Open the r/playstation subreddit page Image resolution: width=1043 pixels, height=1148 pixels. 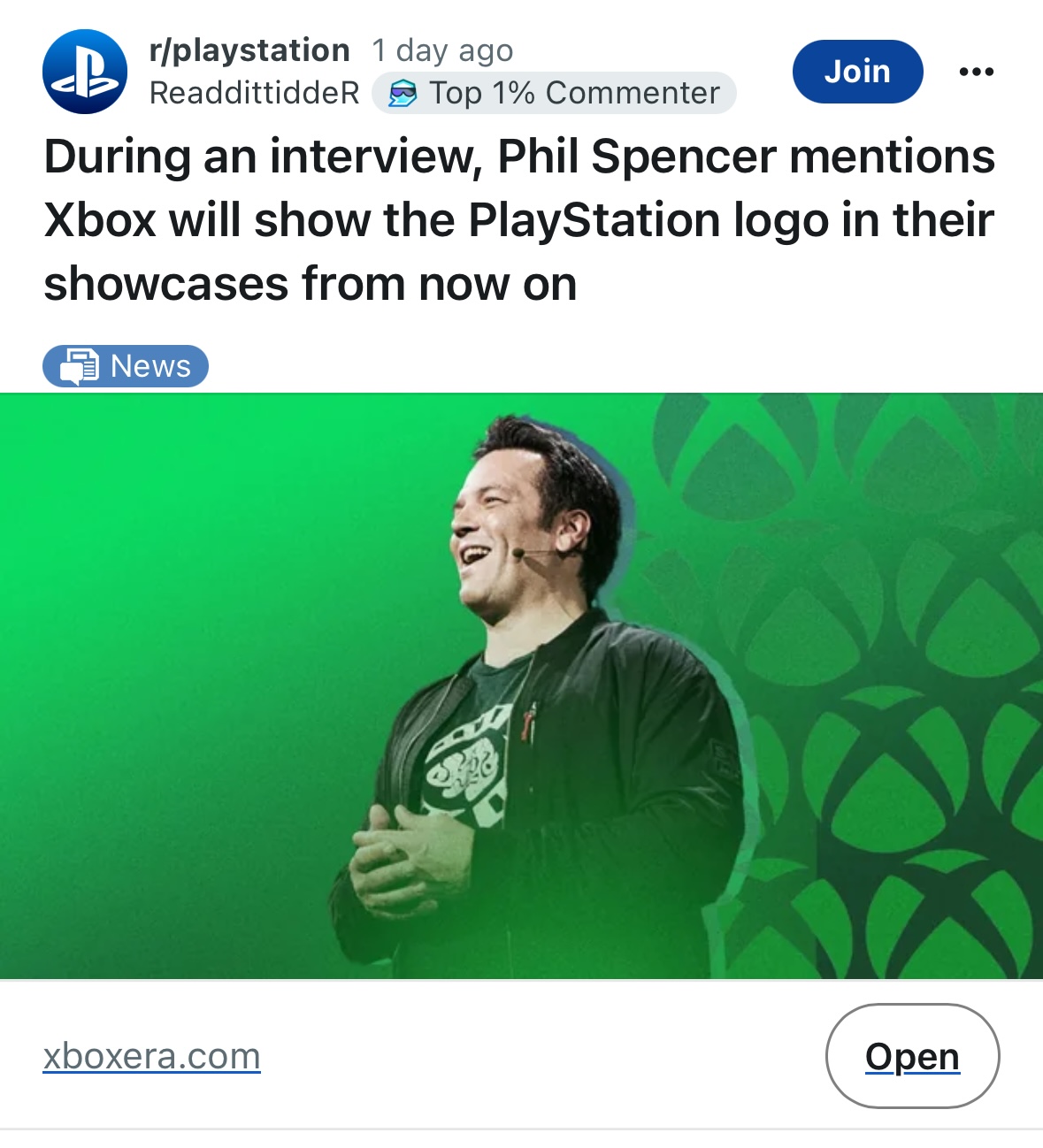pos(249,50)
